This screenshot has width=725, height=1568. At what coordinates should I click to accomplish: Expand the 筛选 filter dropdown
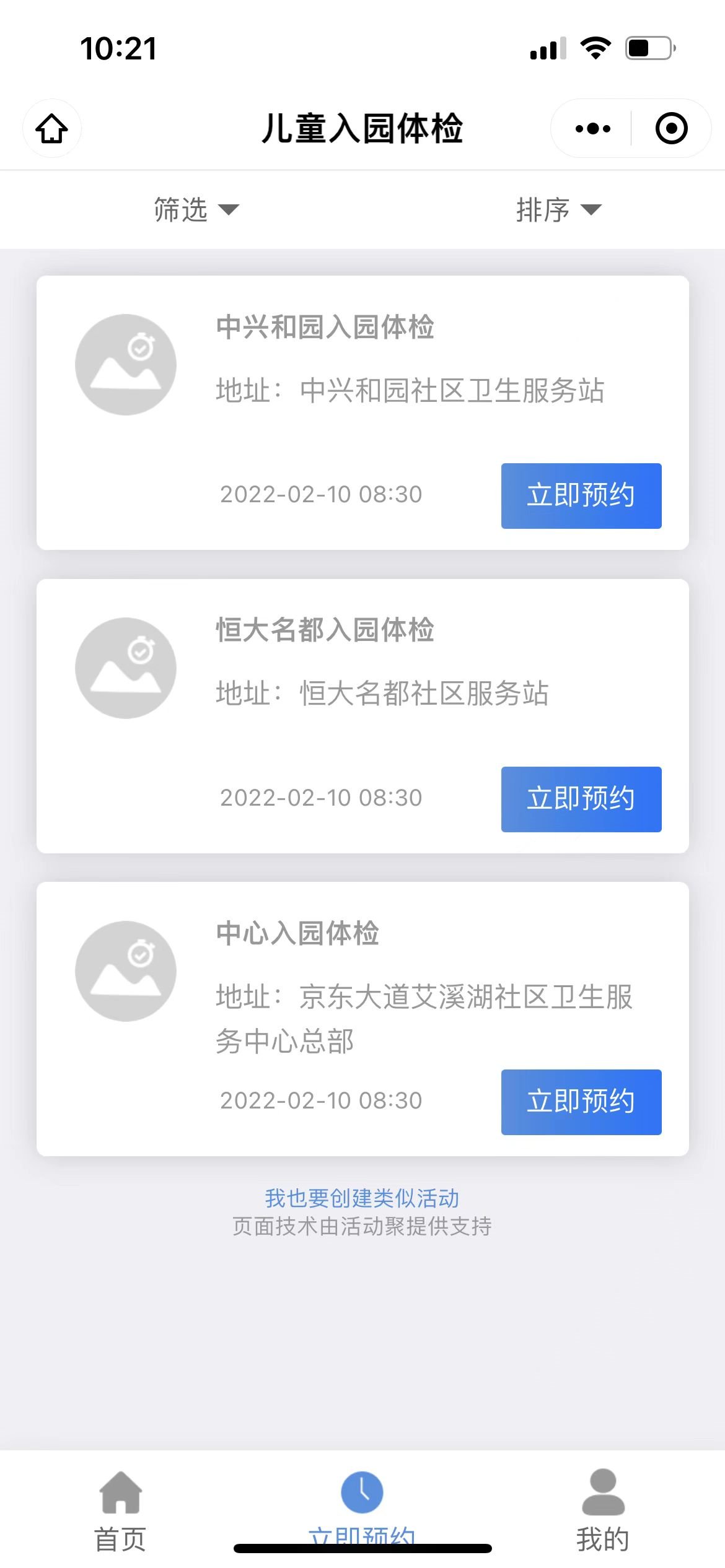[196, 209]
